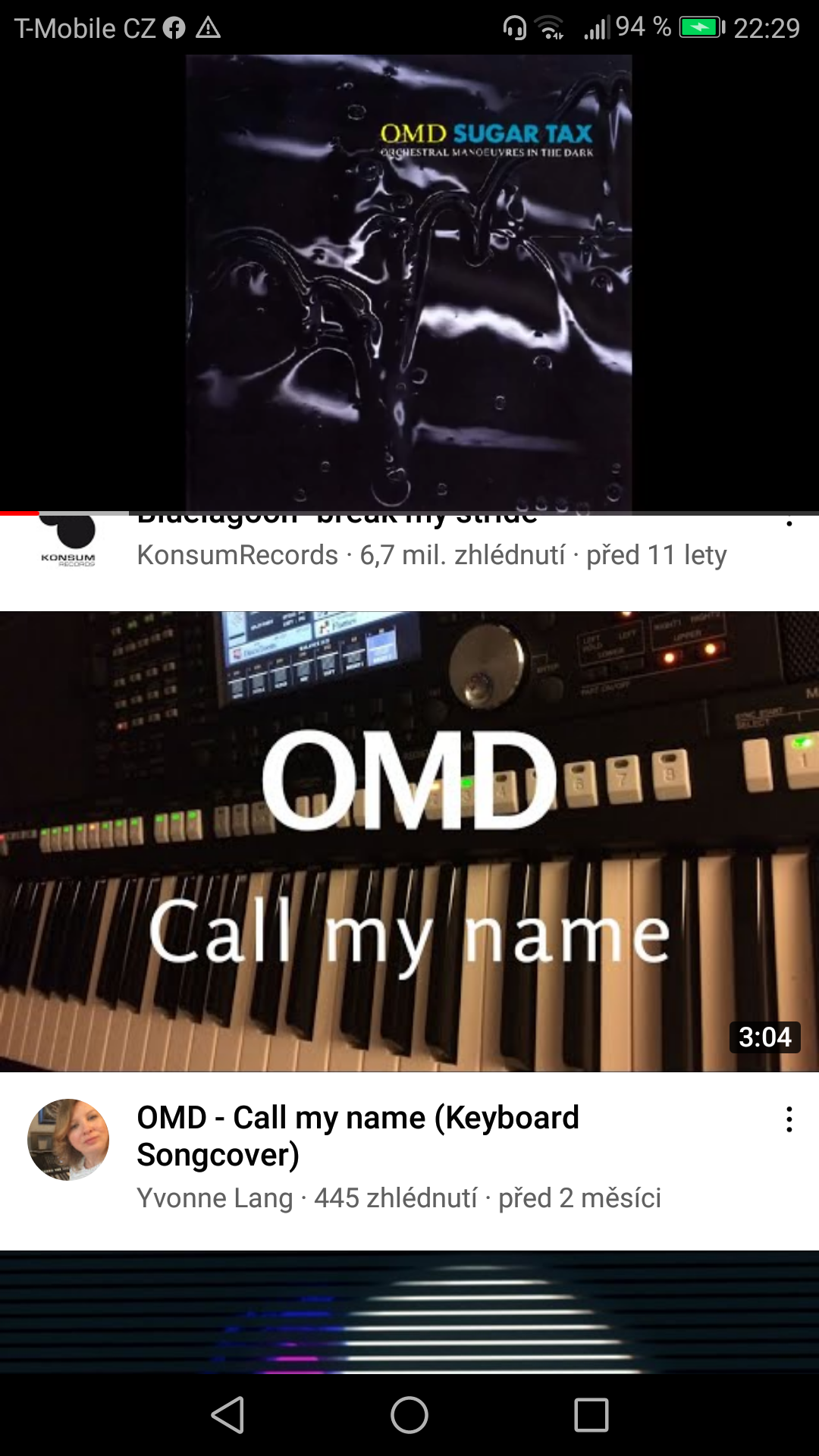Open the KonsumRecords channel avatar
Viewport: 819px width, 1456px height.
coord(68,540)
